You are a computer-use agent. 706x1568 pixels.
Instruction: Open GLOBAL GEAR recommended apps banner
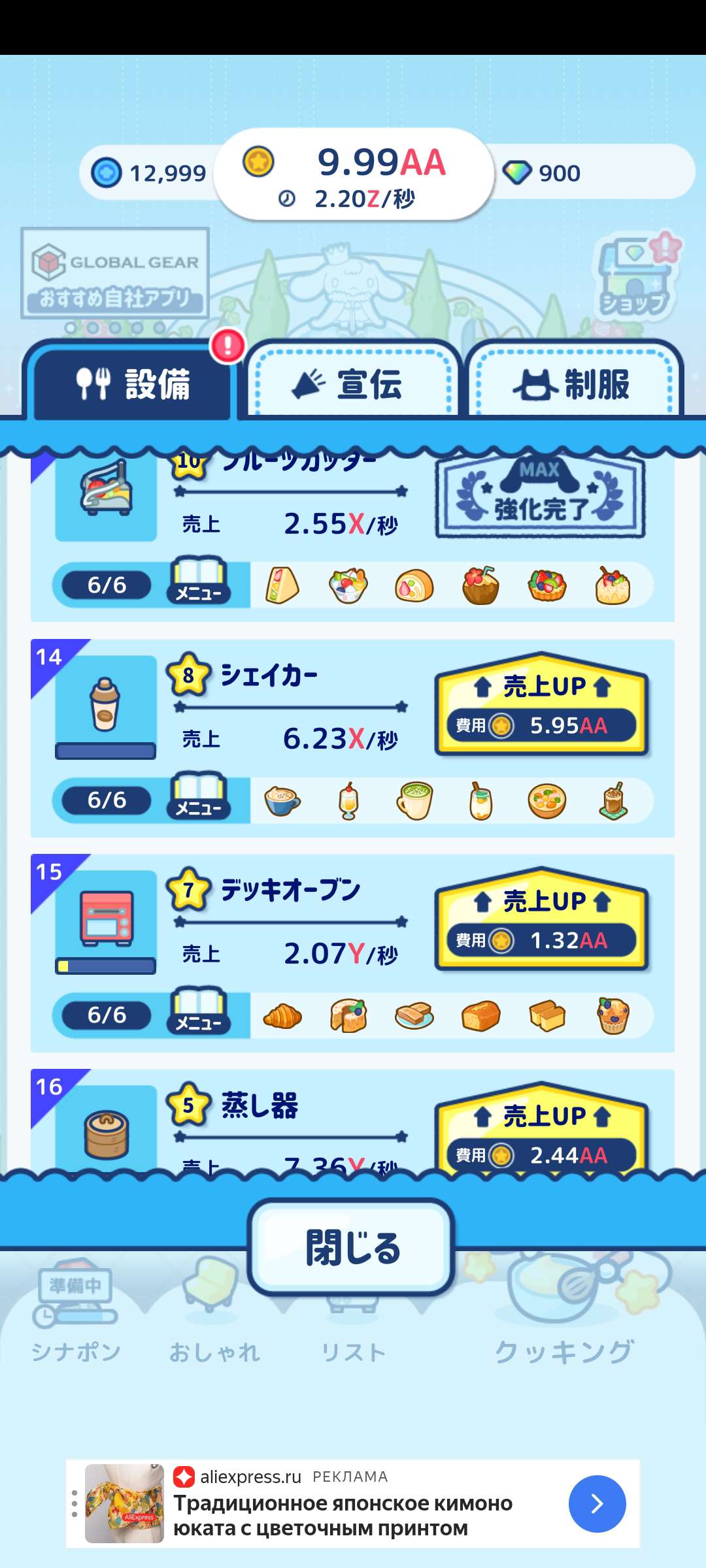115,273
